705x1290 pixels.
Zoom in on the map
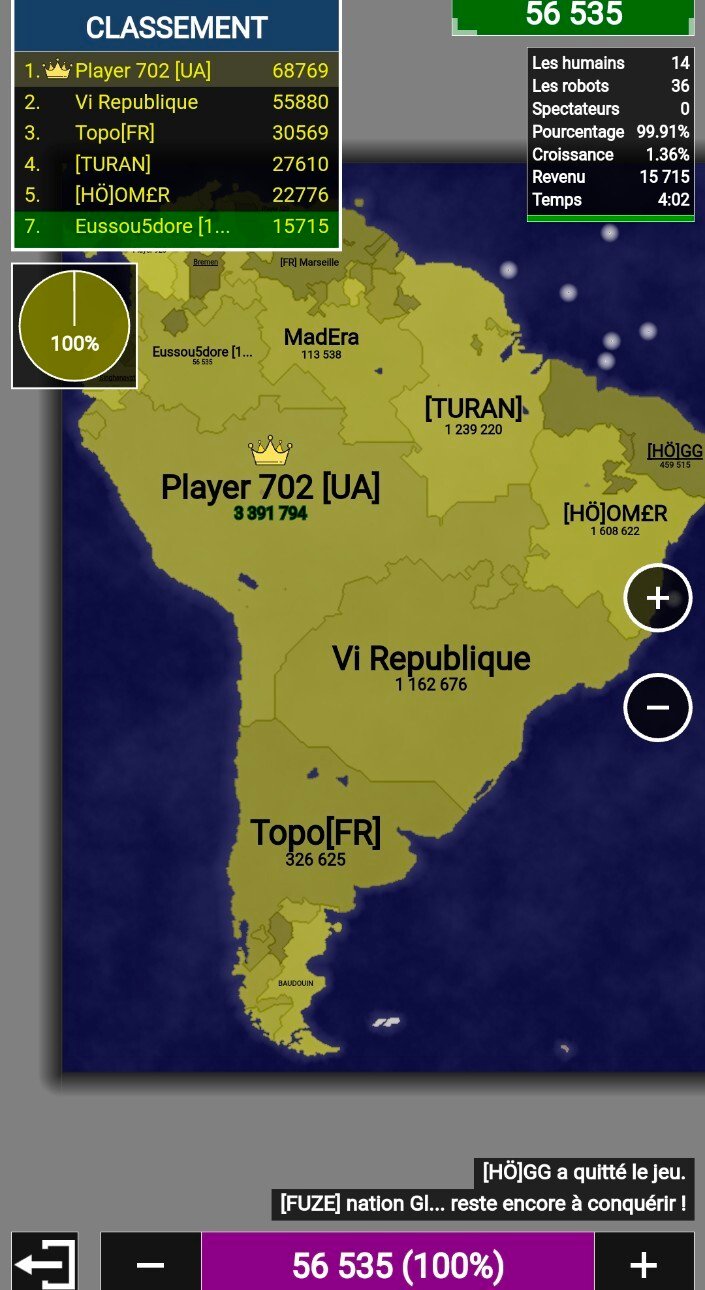tap(657, 598)
